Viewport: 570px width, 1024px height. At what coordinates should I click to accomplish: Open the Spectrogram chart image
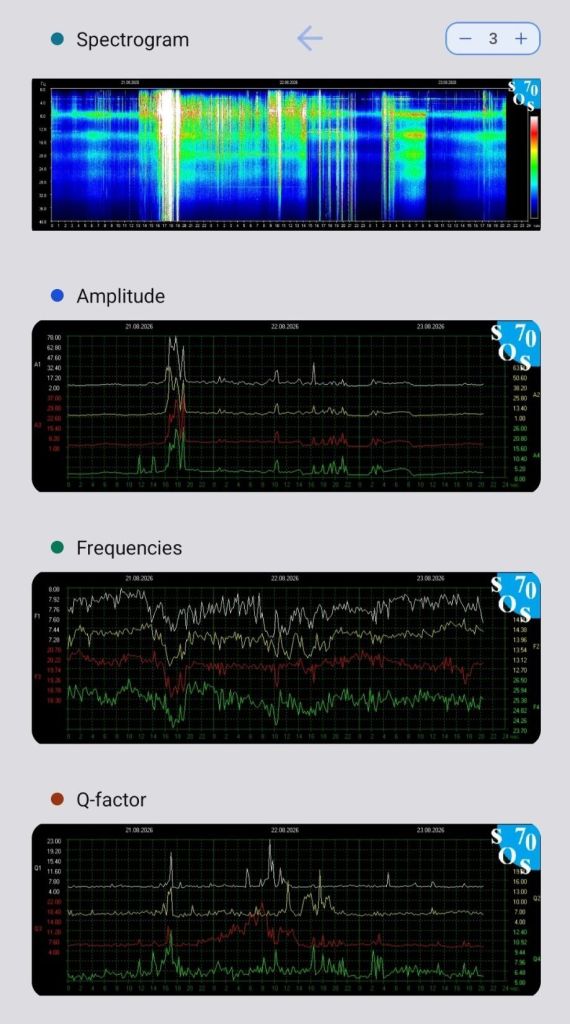pos(286,154)
